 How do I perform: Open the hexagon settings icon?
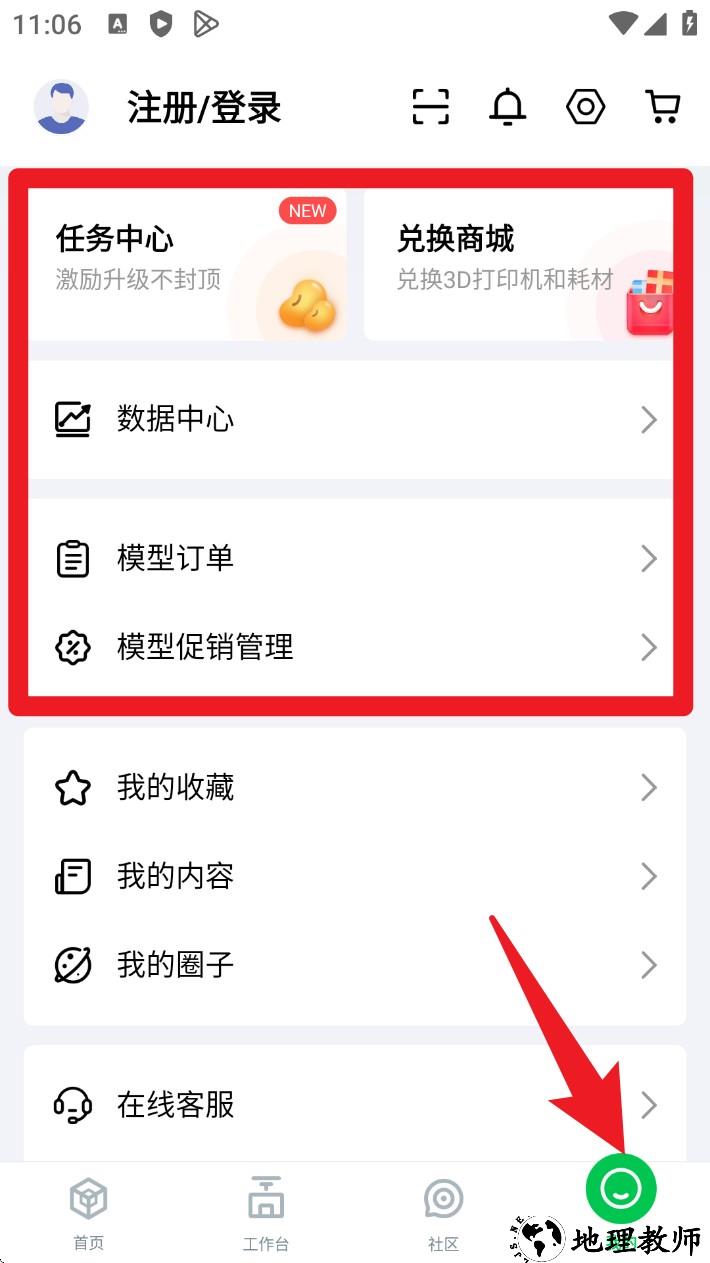585,107
